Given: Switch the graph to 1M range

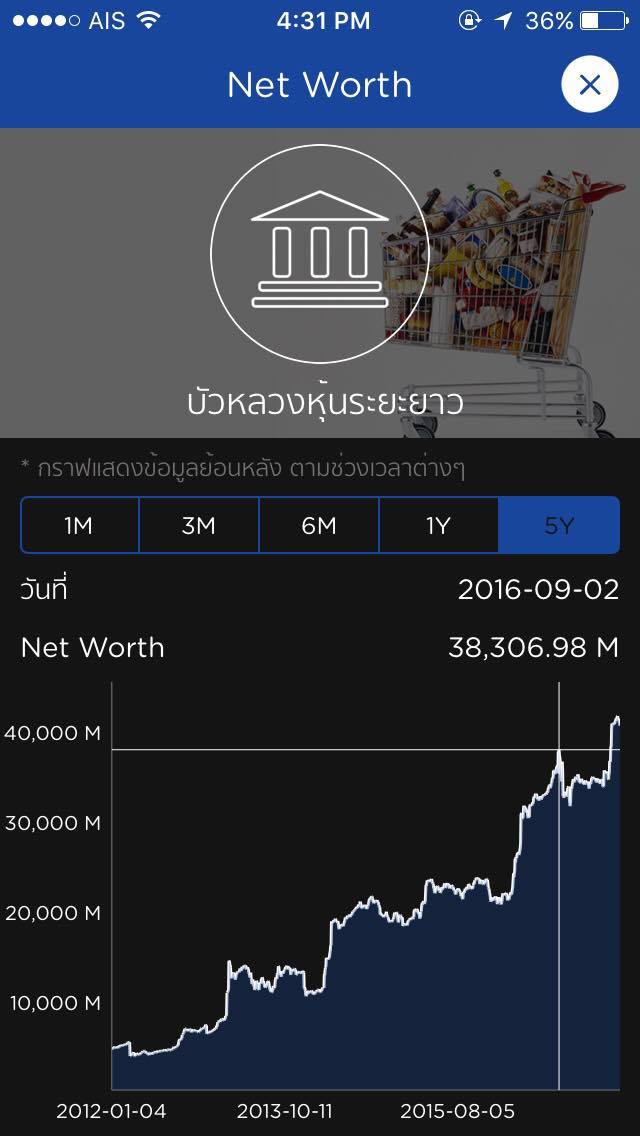Looking at the screenshot, I should pyautogui.click(x=79, y=525).
